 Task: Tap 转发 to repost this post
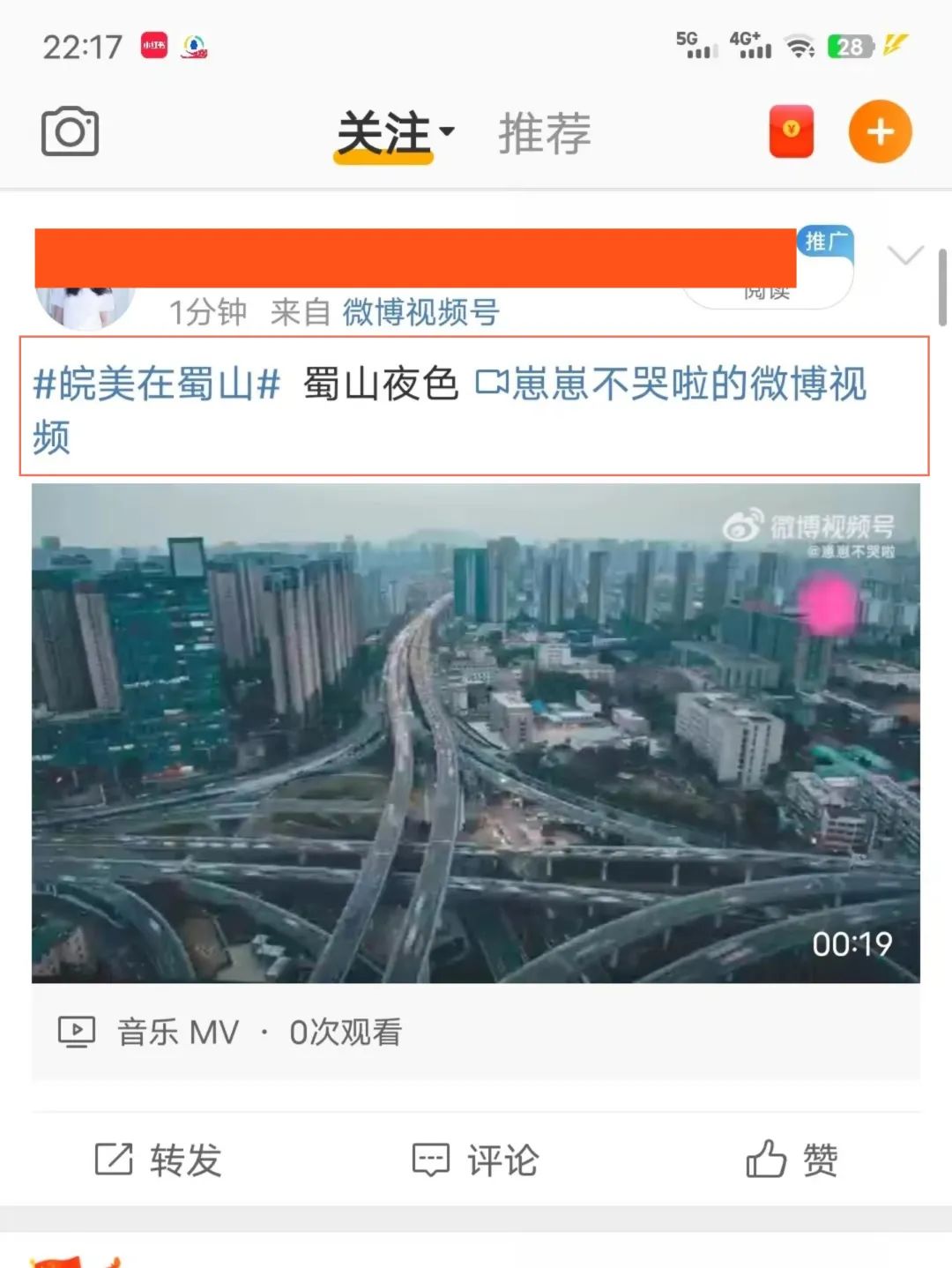(x=159, y=1160)
